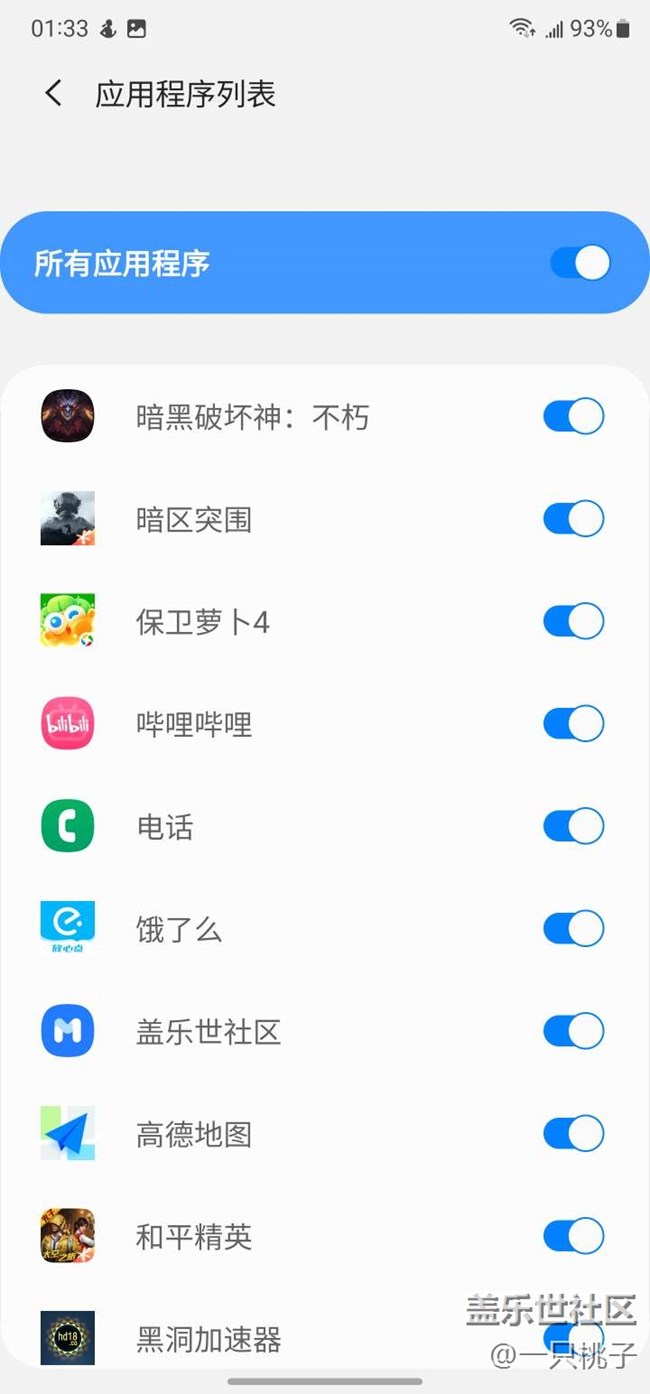Viewport: 650px width, 1394px height.
Task: Toggle the 电话 app switch
Action: [573, 826]
